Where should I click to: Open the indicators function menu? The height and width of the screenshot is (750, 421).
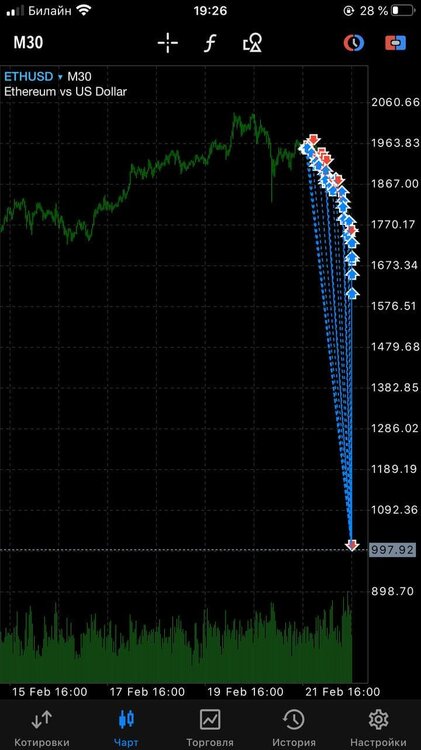tap(210, 44)
